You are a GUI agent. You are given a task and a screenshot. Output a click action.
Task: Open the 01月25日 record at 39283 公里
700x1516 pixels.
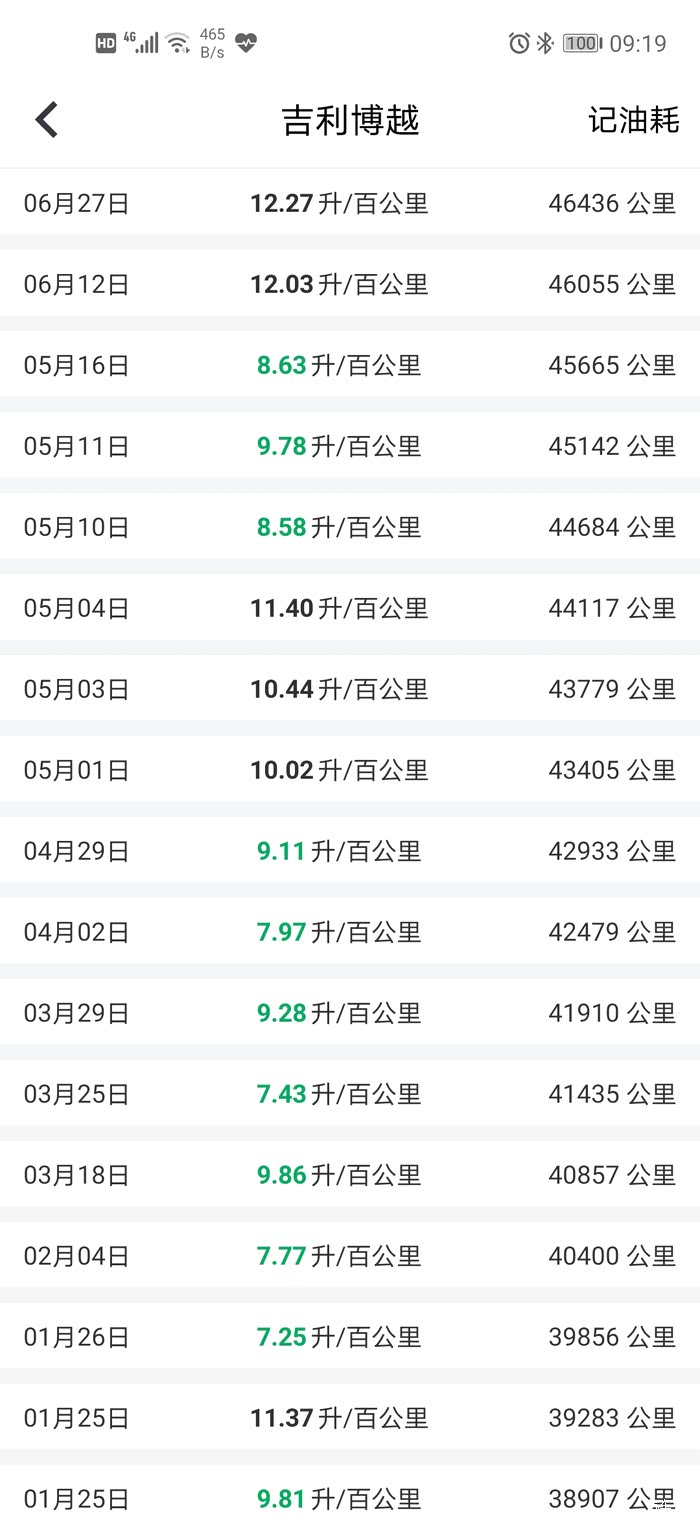[350, 1419]
